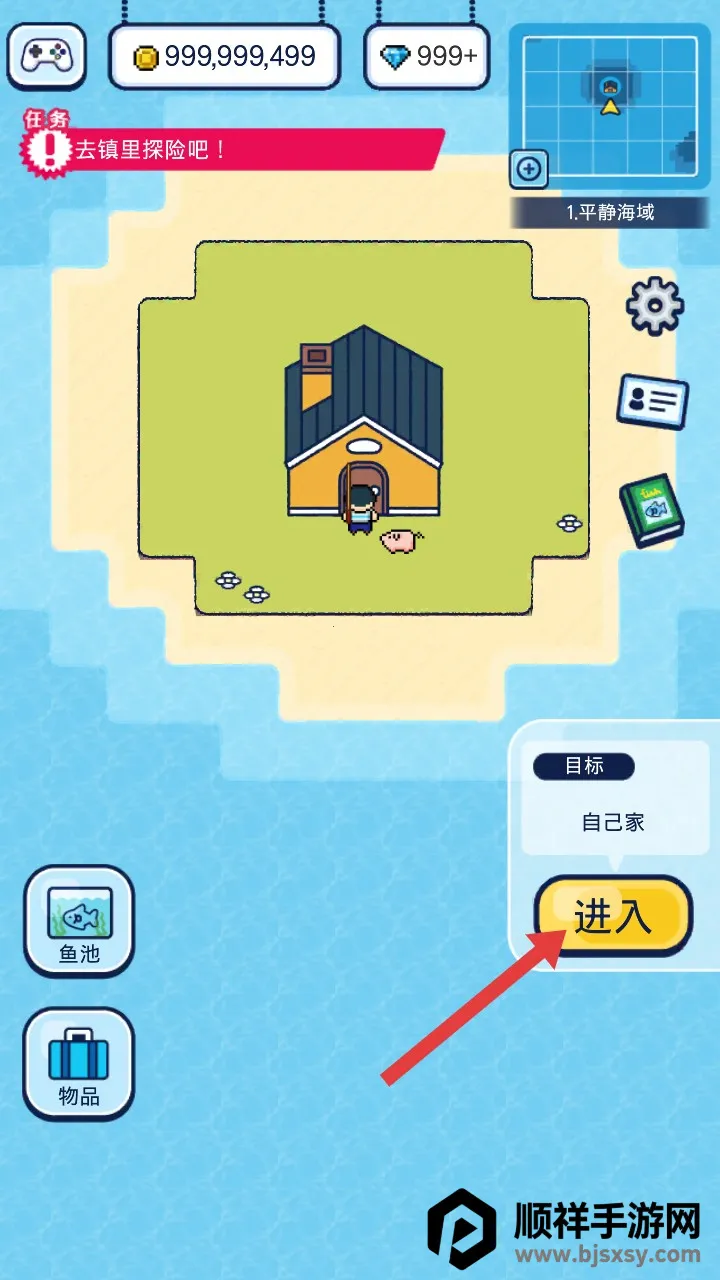
Task: Tap the gold coin balance
Action: click(x=225, y=57)
